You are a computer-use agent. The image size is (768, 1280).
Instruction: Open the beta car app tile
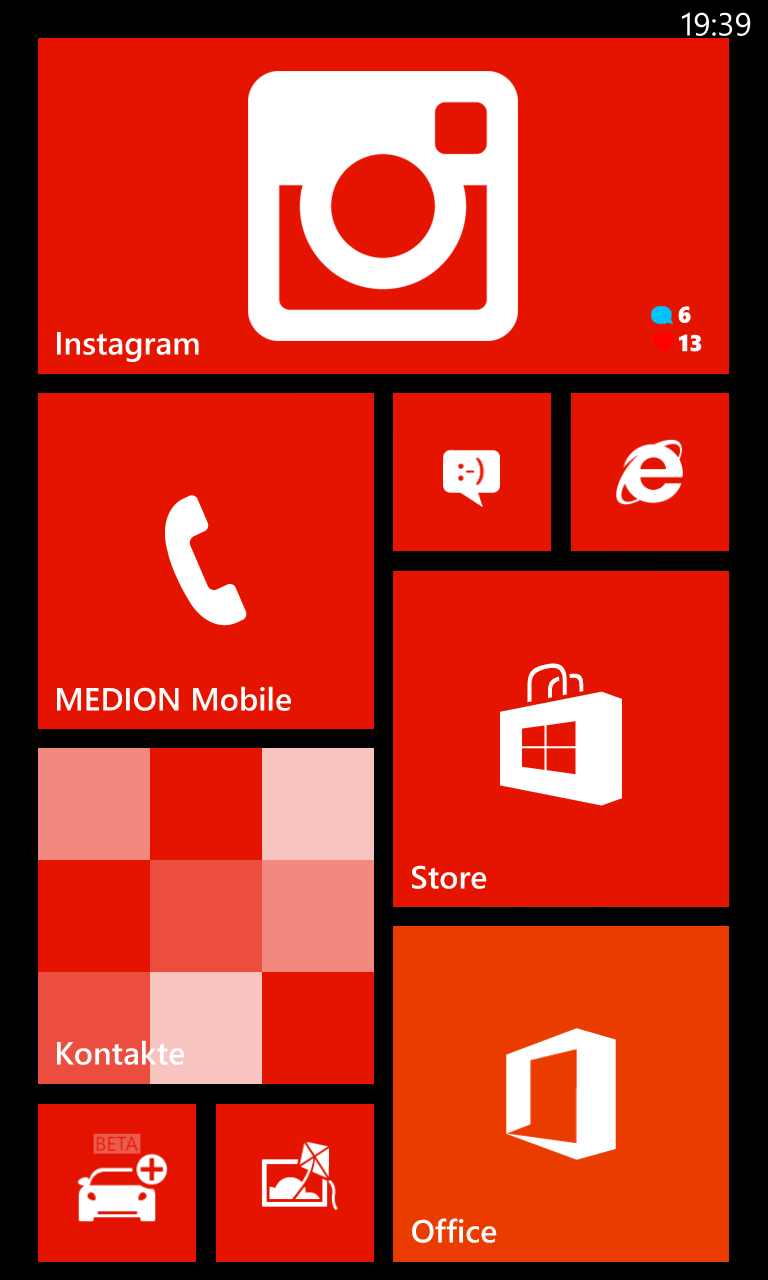[117, 1183]
